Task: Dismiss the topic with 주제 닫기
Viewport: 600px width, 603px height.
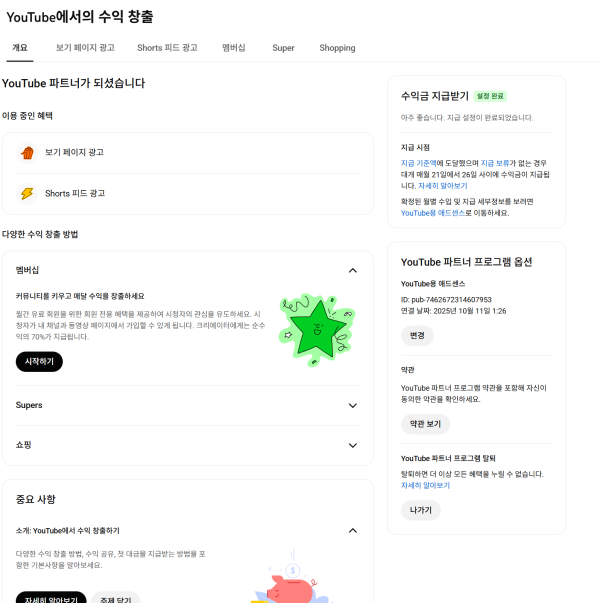Action: (116, 599)
